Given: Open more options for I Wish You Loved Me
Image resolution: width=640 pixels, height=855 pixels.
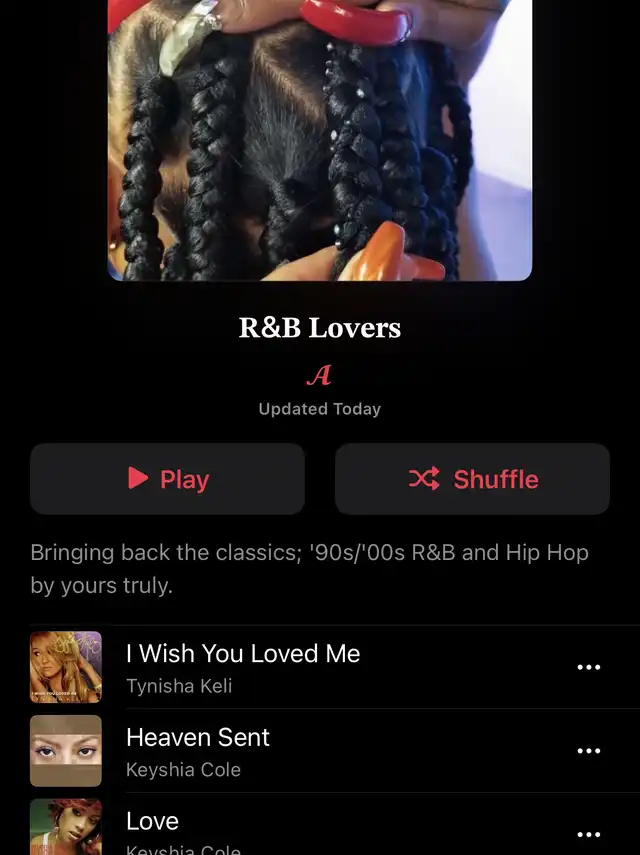Looking at the screenshot, I should coord(589,667).
